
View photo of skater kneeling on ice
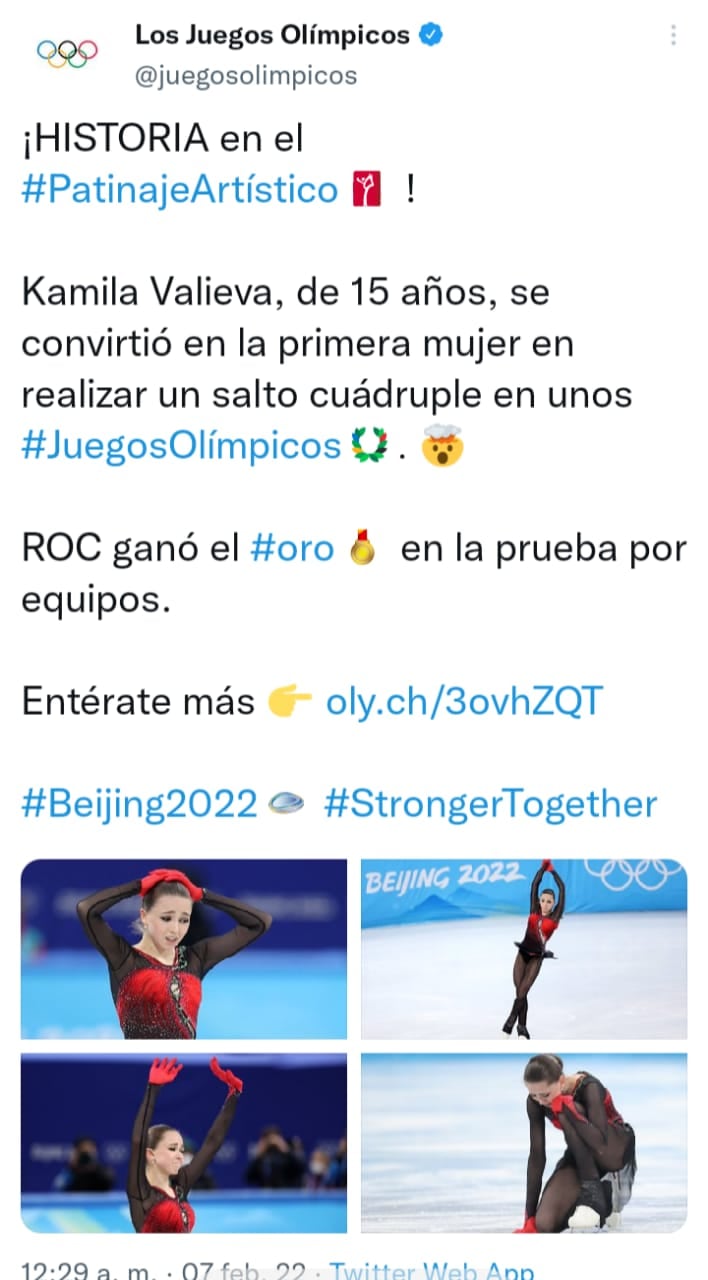tap(523, 1142)
